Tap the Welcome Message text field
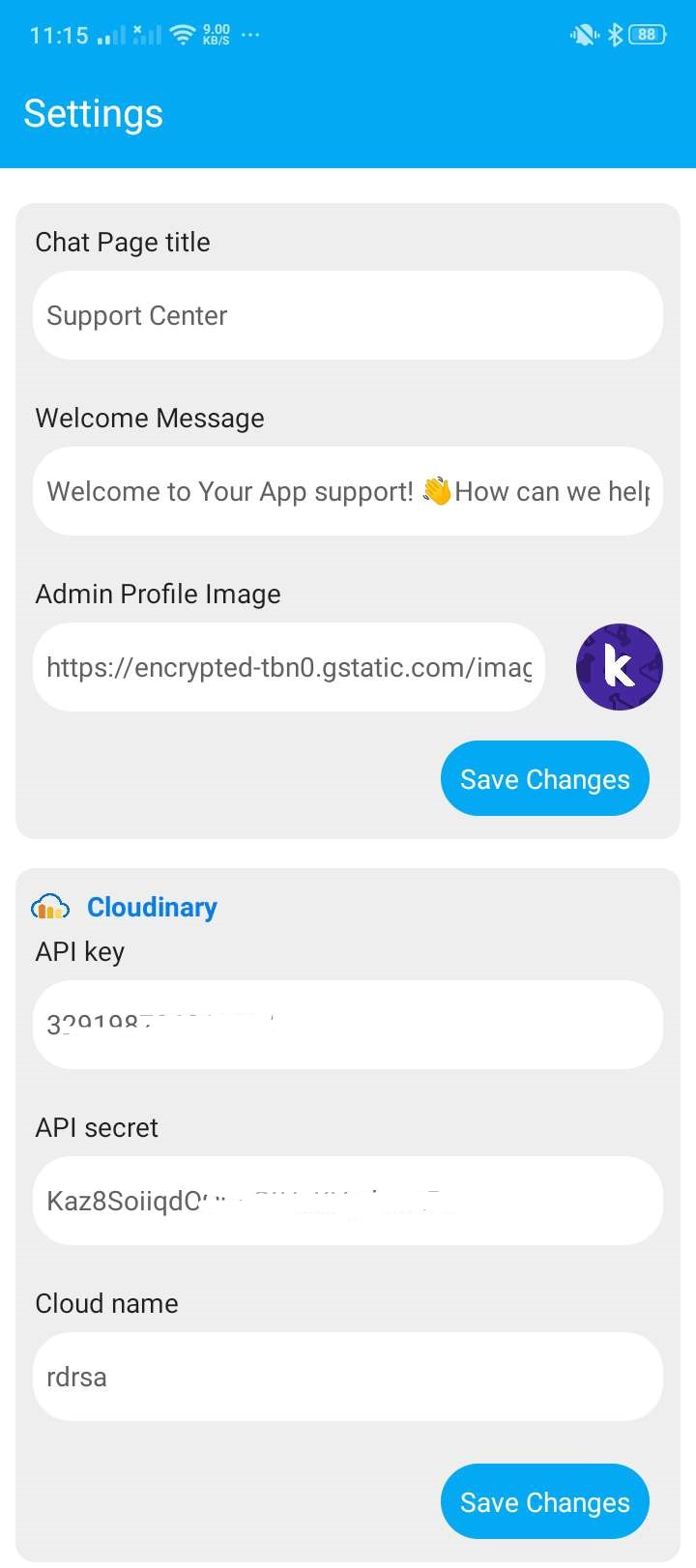This screenshot has height=1568, width=696. (x=348, y=491)
